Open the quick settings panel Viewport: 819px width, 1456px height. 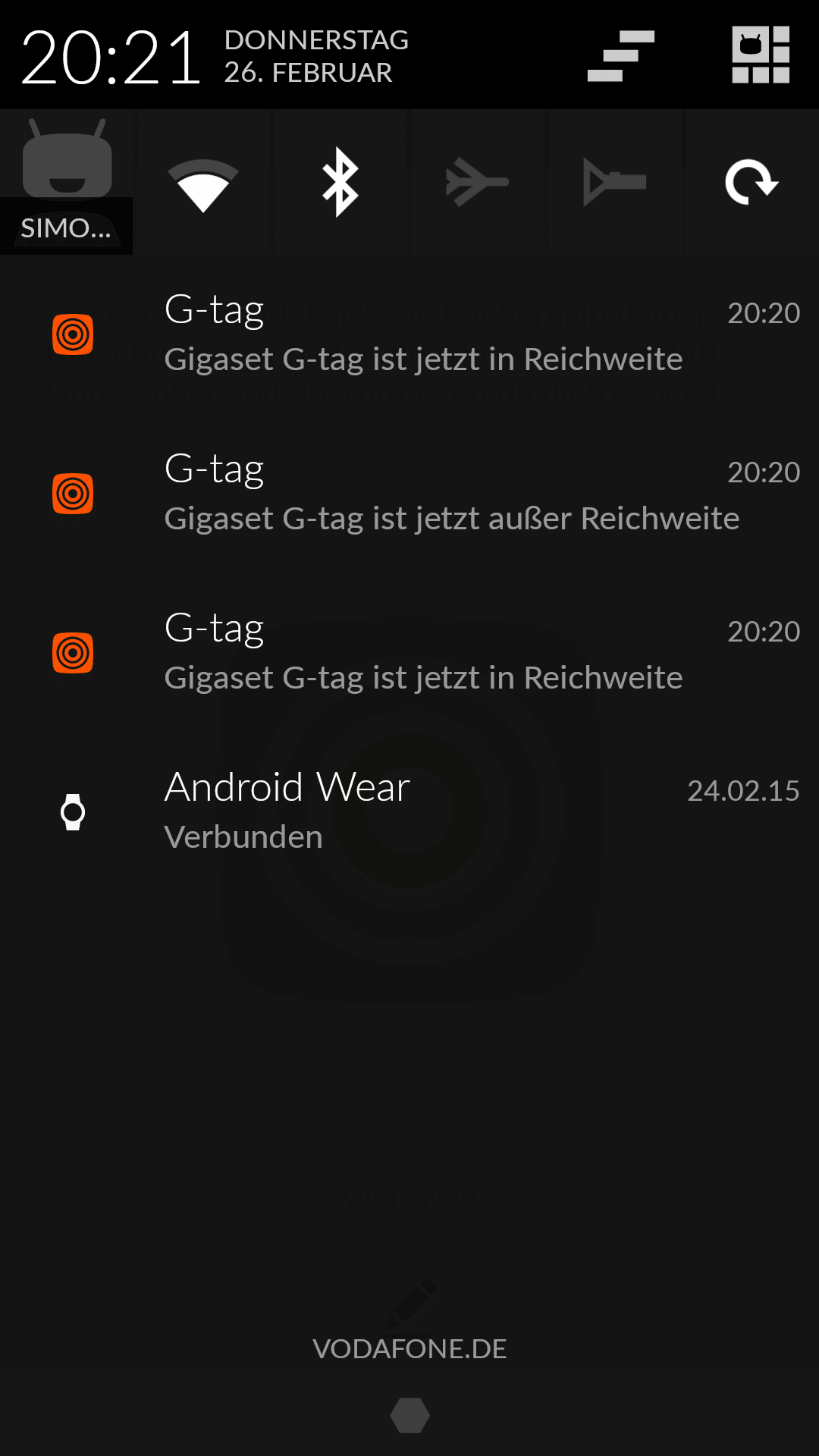[x=761, y=55]
